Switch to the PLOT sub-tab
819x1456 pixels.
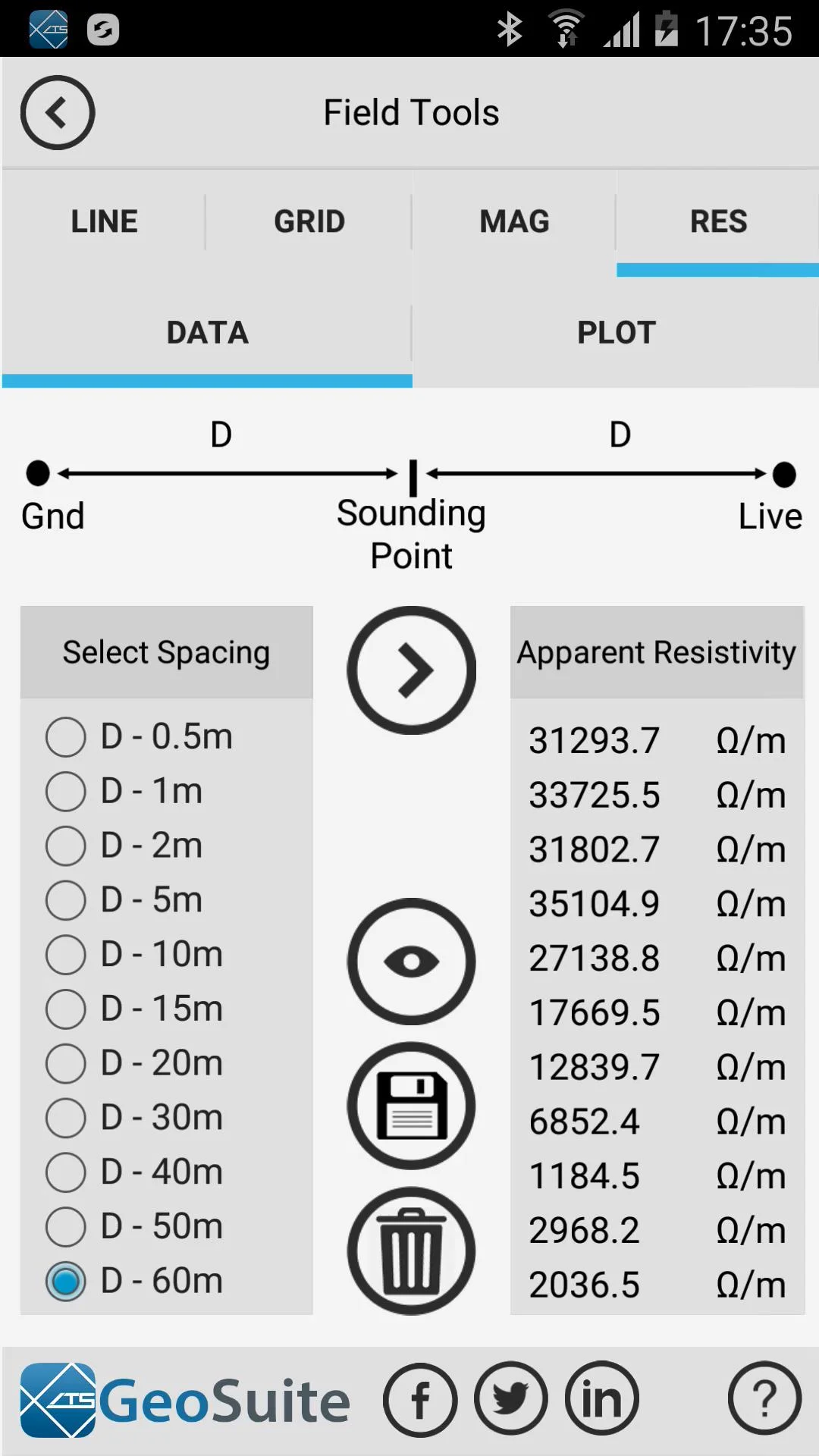(x=616, y=332)
